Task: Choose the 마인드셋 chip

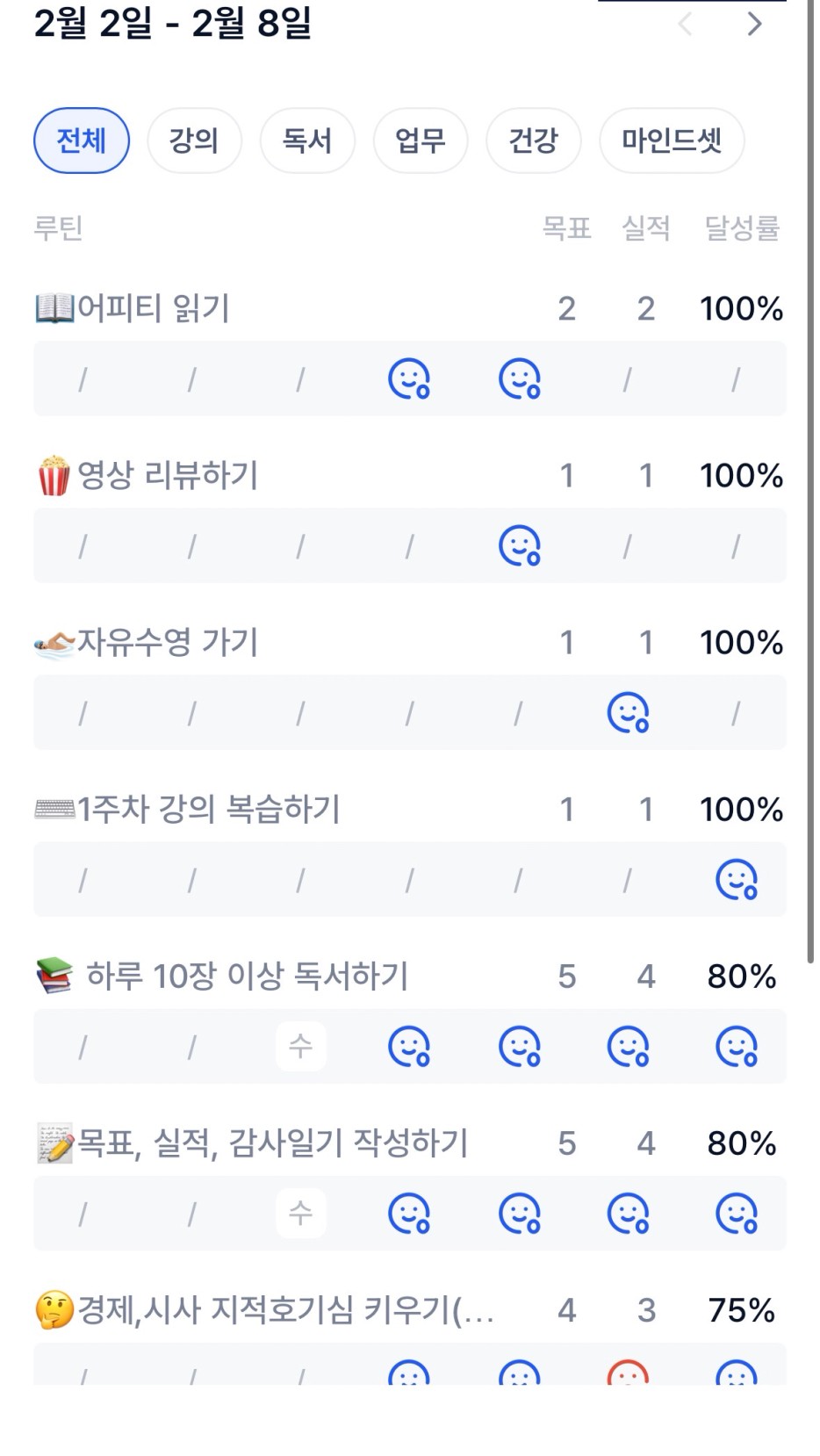Action: click(x=672, y=141)
